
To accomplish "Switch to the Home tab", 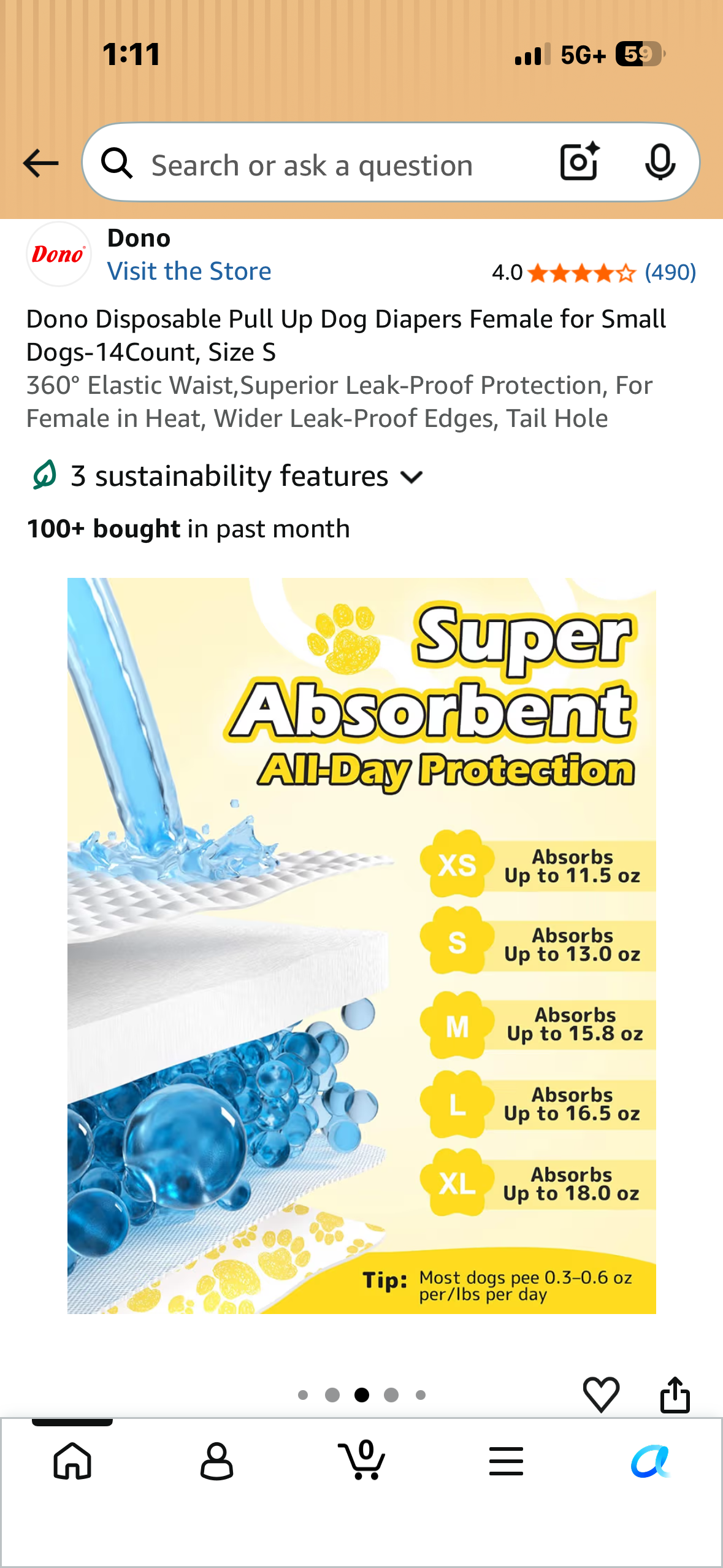I will pos(72,1461).
